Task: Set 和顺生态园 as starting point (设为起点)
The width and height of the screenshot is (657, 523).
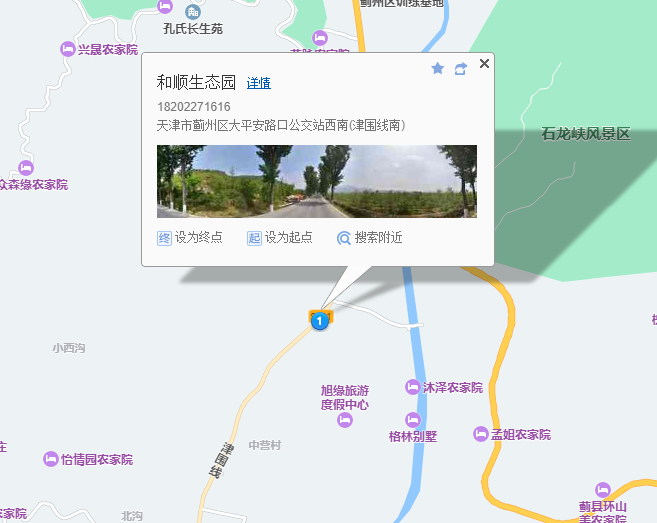Action: [280, 238]
